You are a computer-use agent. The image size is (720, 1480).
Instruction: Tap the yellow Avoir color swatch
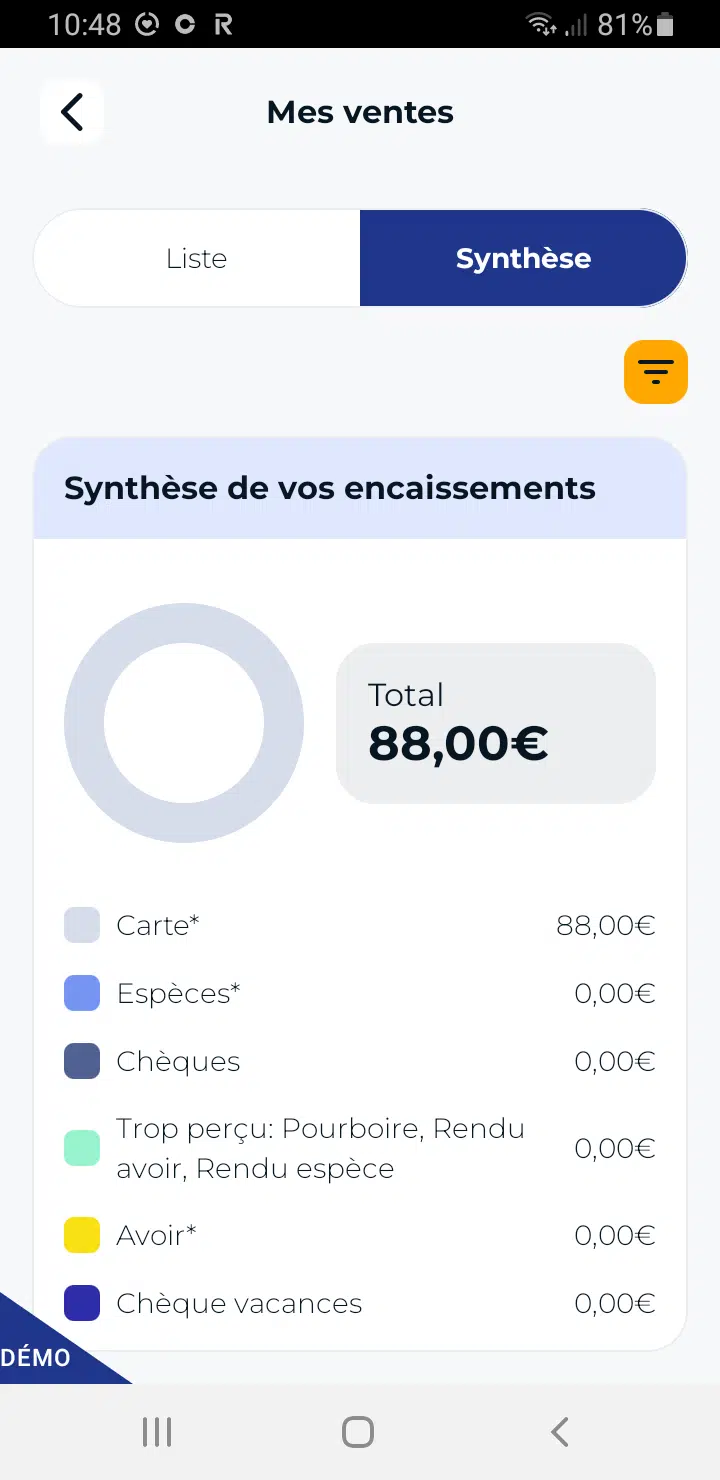(81, 1235)
